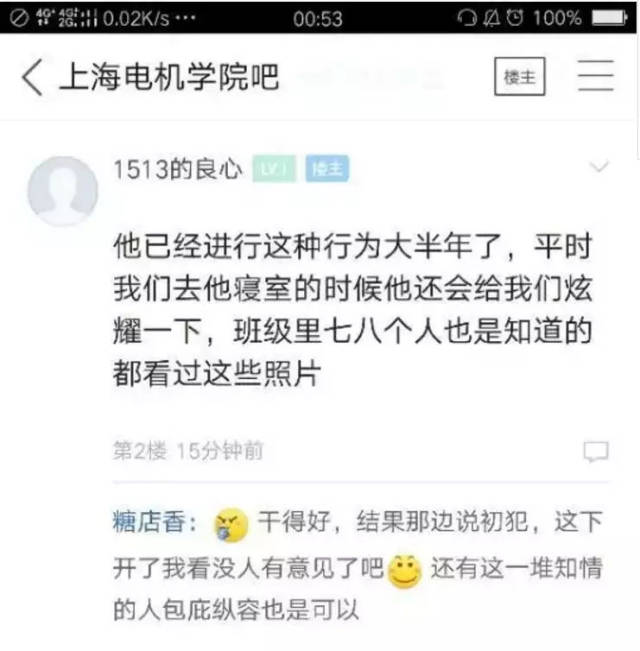Viewport: 640px width, 651px height.
Task: Expand the chevron beside the post
Action: pos(599,167)
